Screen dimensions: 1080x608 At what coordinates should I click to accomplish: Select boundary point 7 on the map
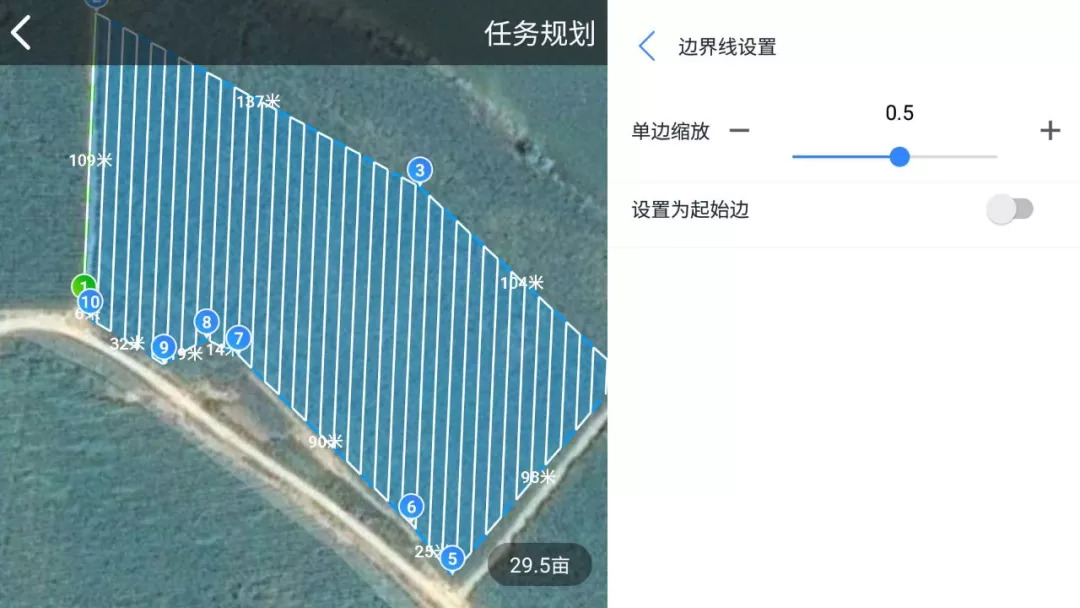238,338
